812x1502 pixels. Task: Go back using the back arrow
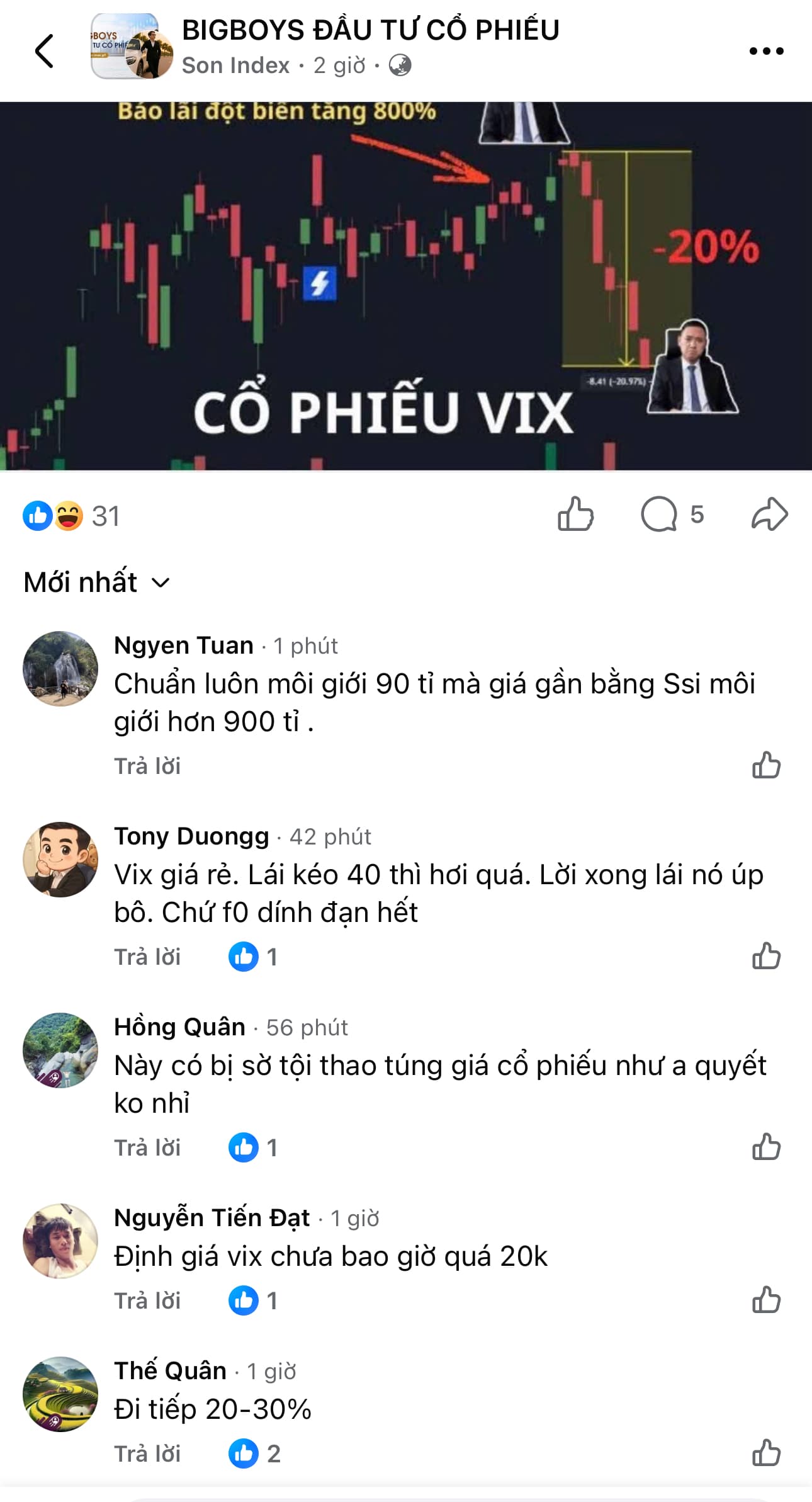pos(44,51)
